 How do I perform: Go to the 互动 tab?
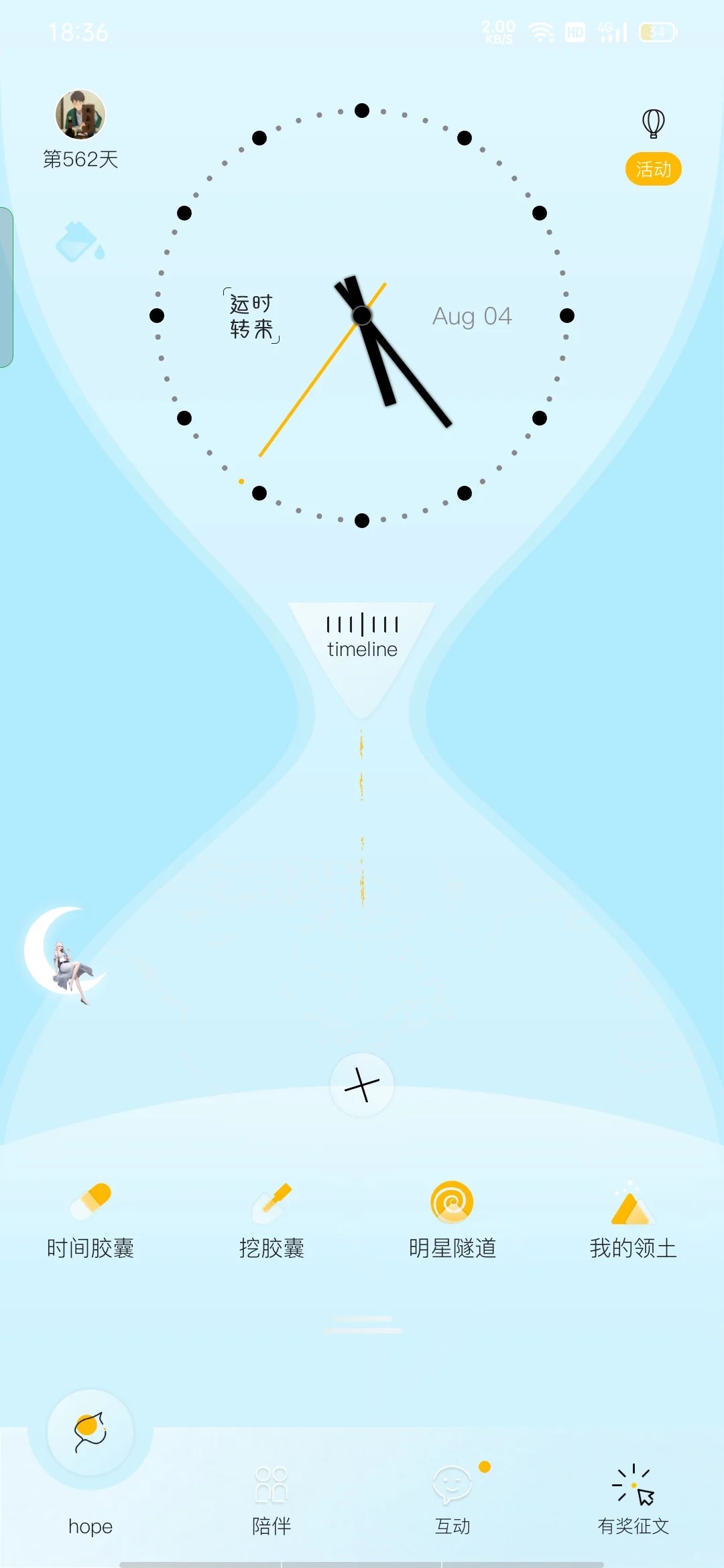[452, 1498]
